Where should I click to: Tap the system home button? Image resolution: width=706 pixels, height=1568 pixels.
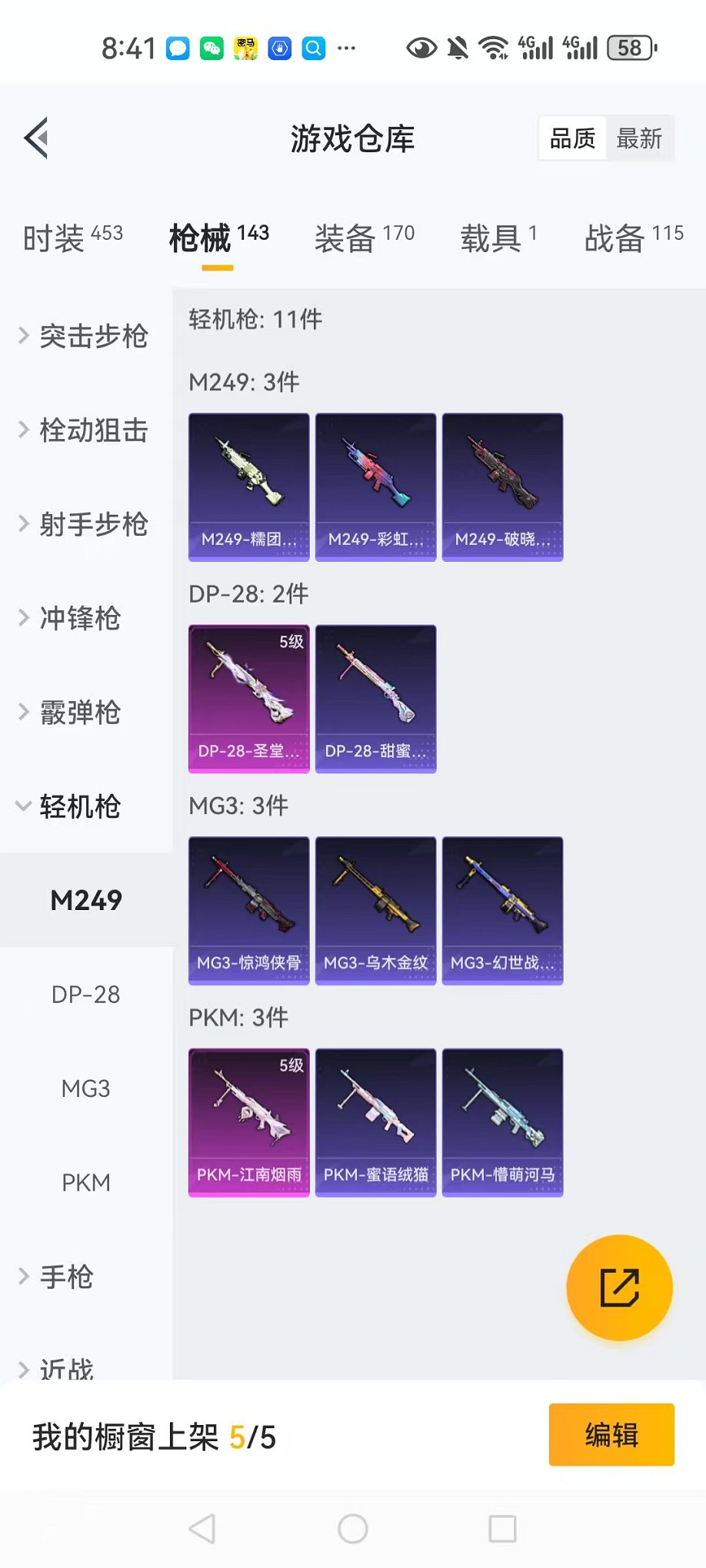[x=353, y=1529]
